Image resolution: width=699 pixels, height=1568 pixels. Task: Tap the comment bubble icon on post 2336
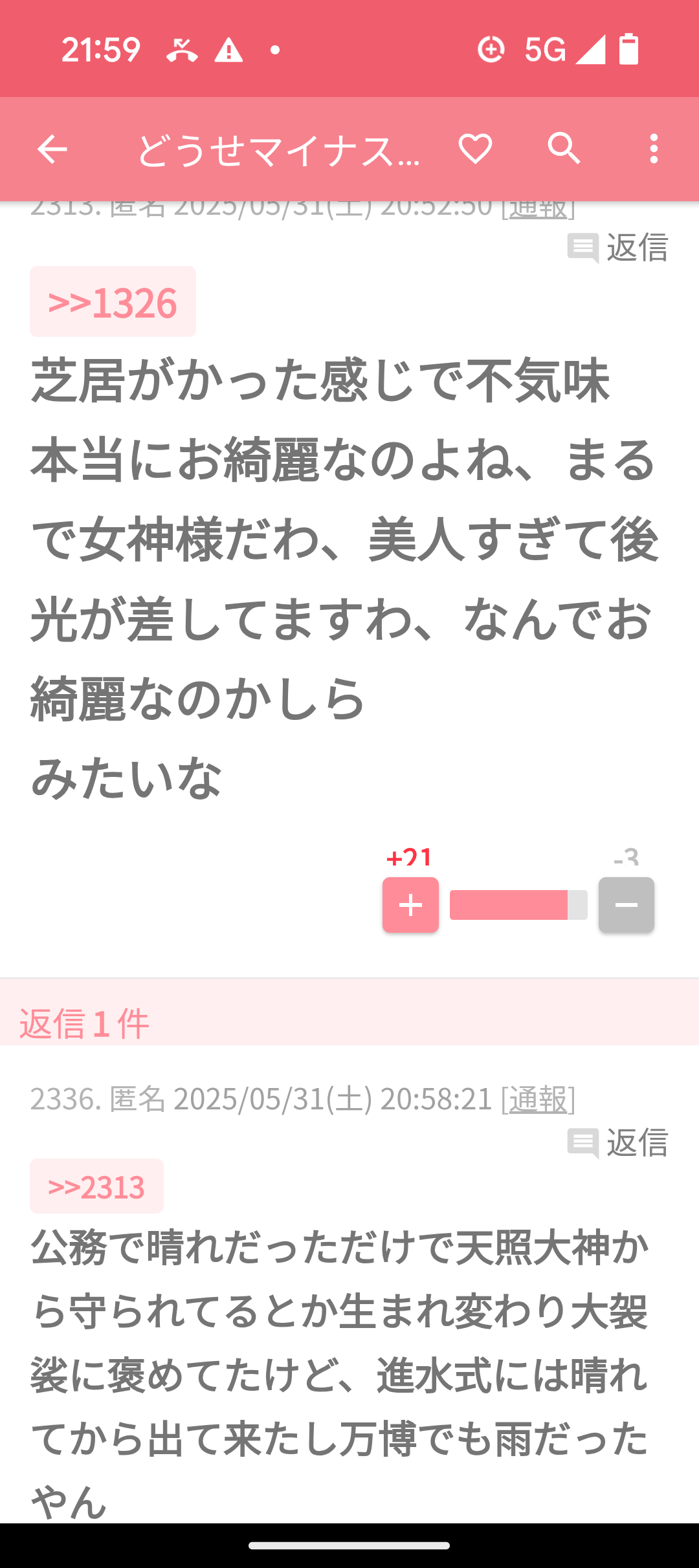coord(583,1142)
